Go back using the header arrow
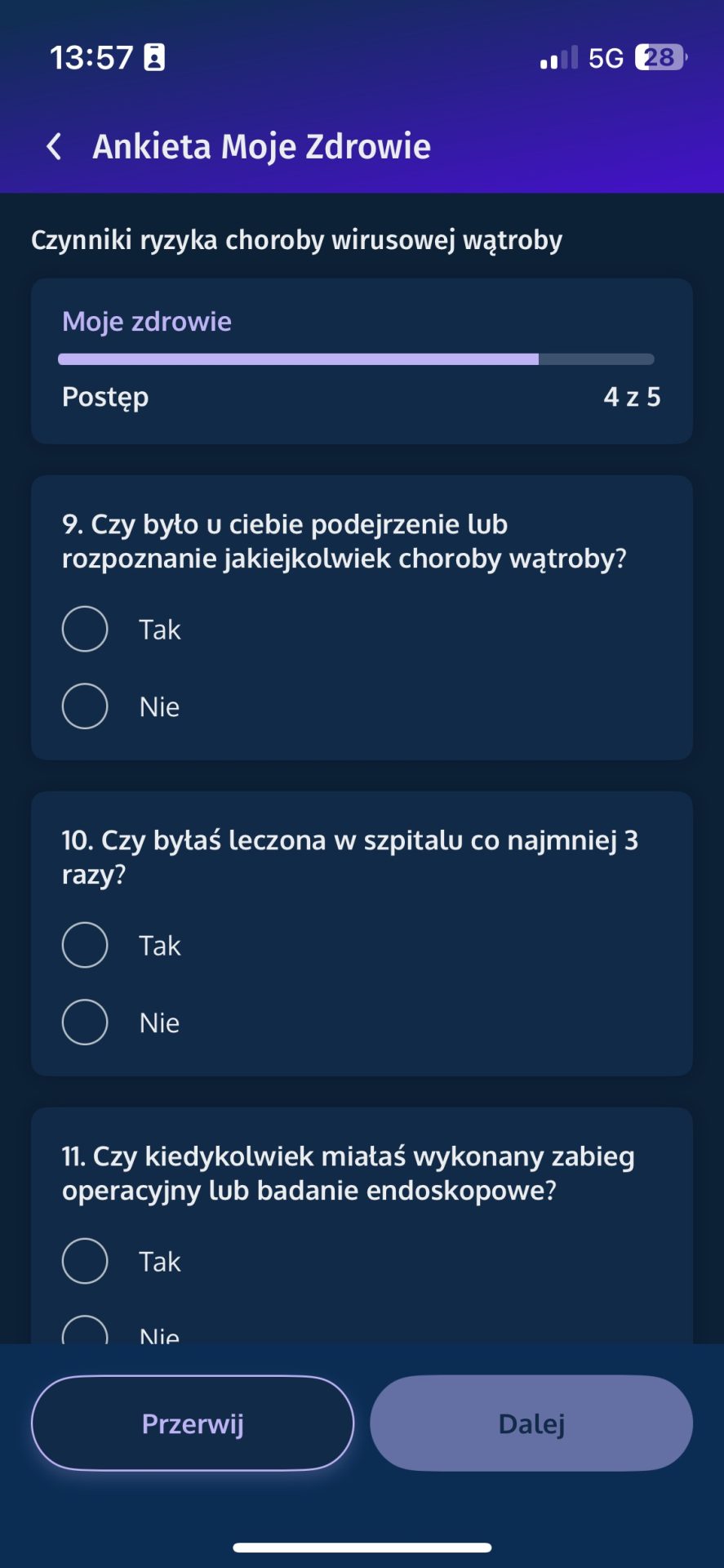This screenshot has height=1568, width=724. point(54,147)
